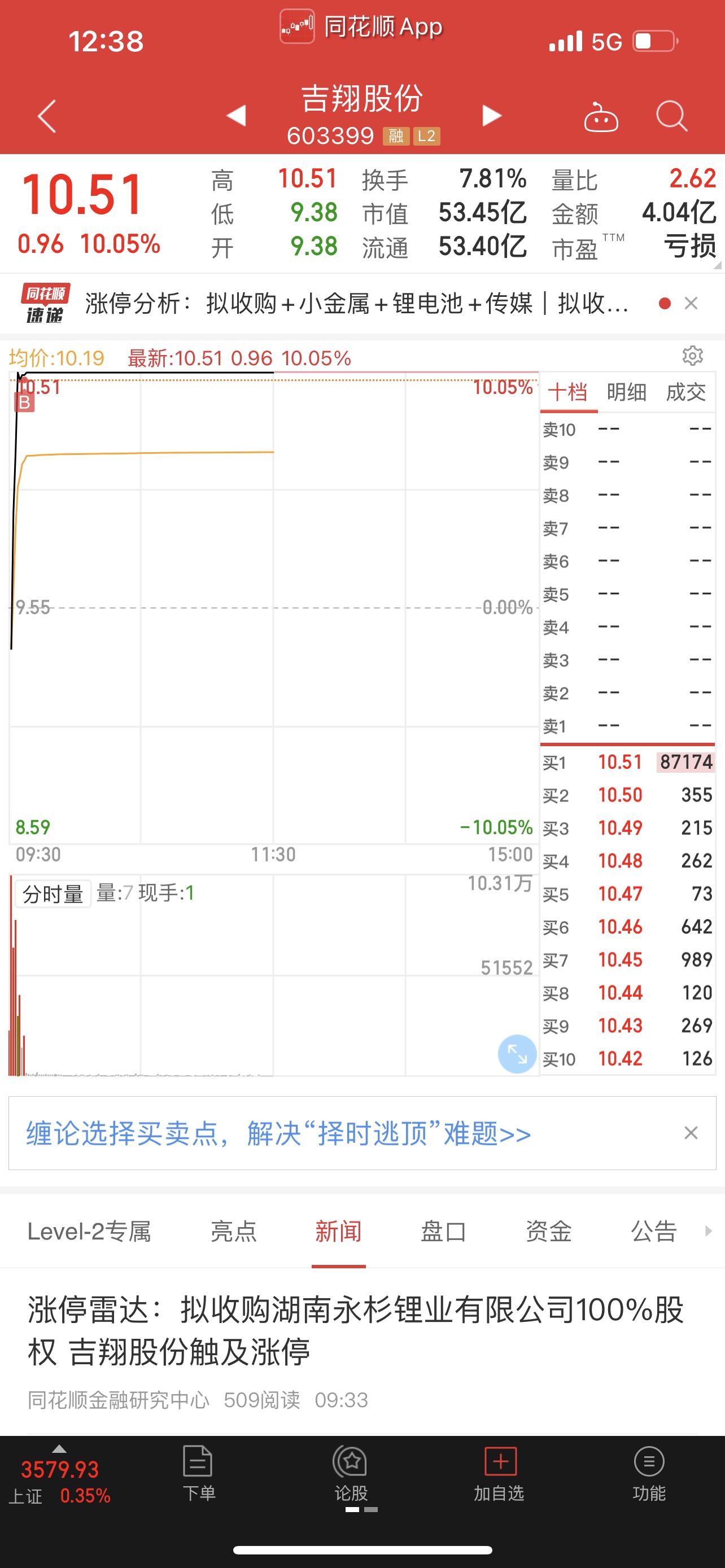Close the 涨停分析 news banner
This screenshot has height=1568, width=725.
[691, 303]
